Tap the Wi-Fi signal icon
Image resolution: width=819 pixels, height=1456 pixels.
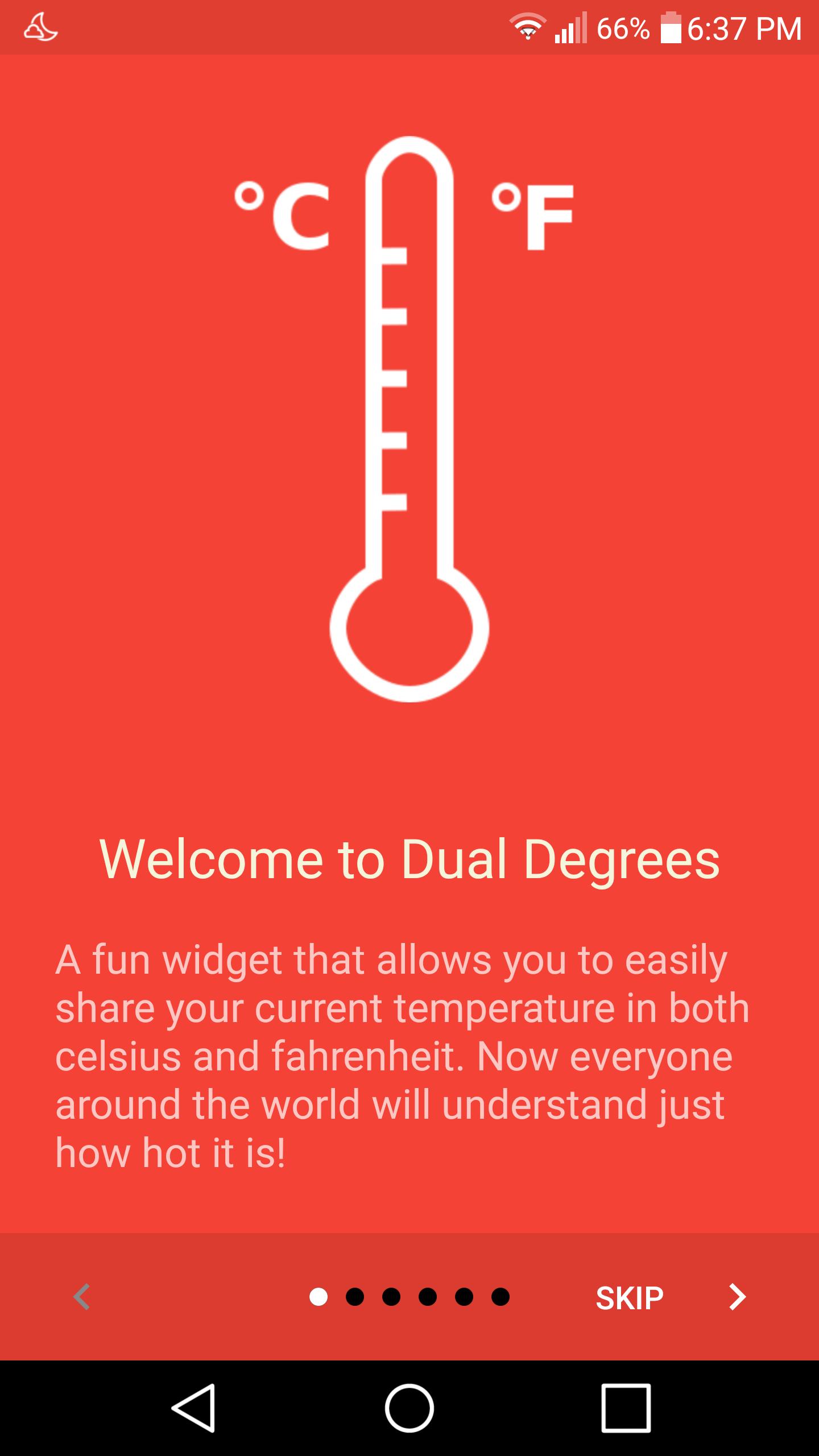coord(529,26)
